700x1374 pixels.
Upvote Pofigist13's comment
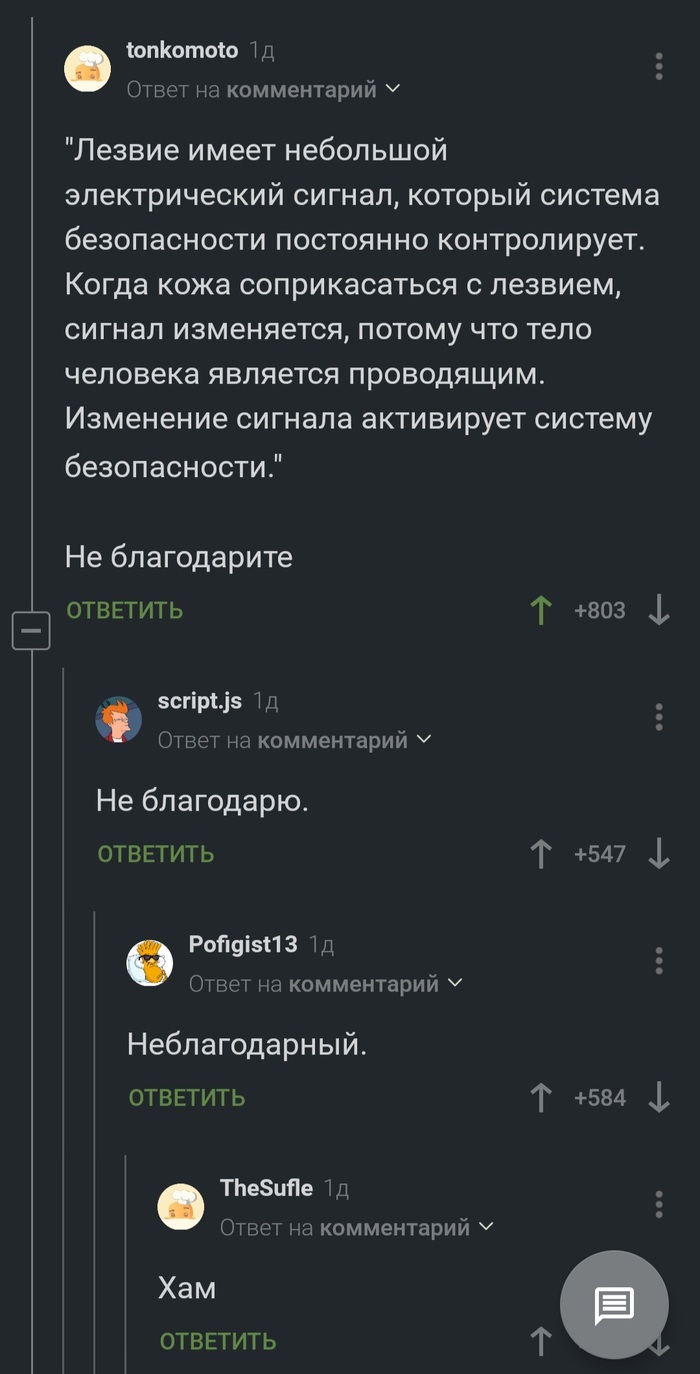[541, 1097]
